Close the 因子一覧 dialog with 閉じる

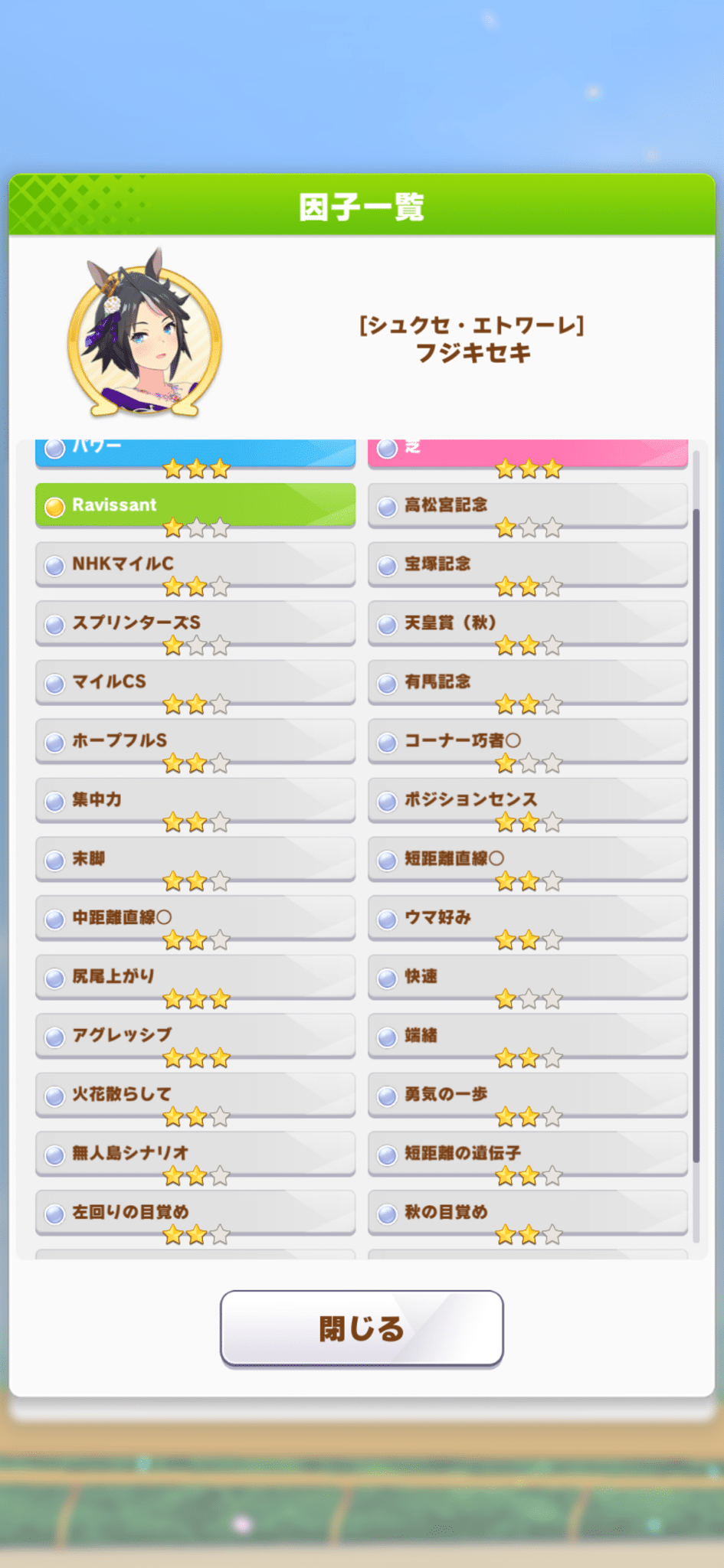point(362,1328)
